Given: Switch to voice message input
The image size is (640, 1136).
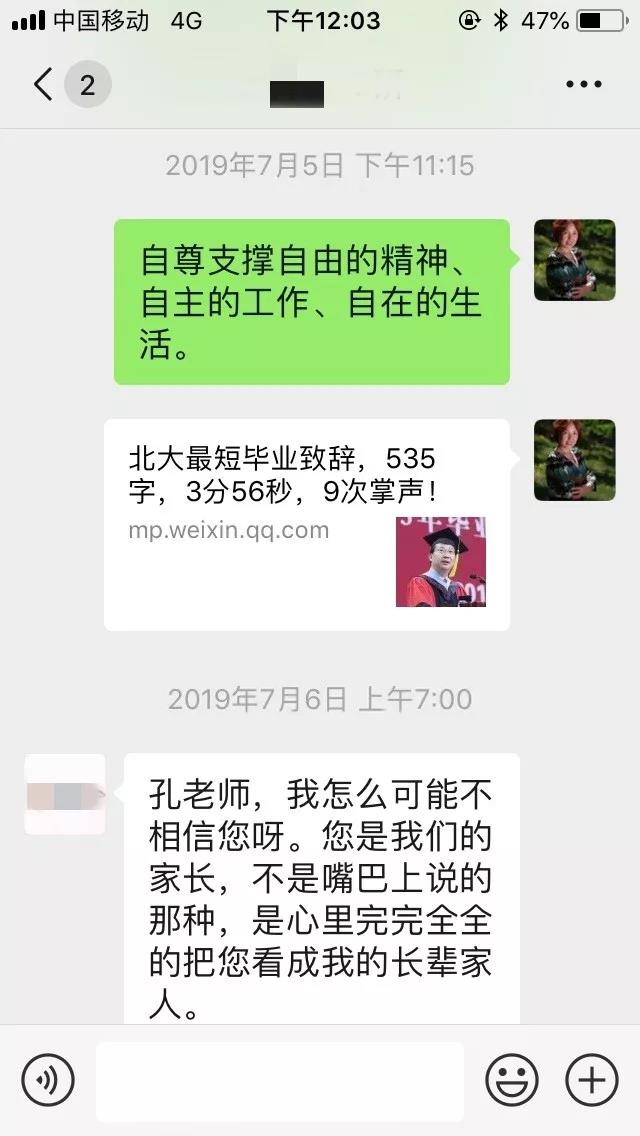Looking at the screenshot, I should coord(48,1080).
